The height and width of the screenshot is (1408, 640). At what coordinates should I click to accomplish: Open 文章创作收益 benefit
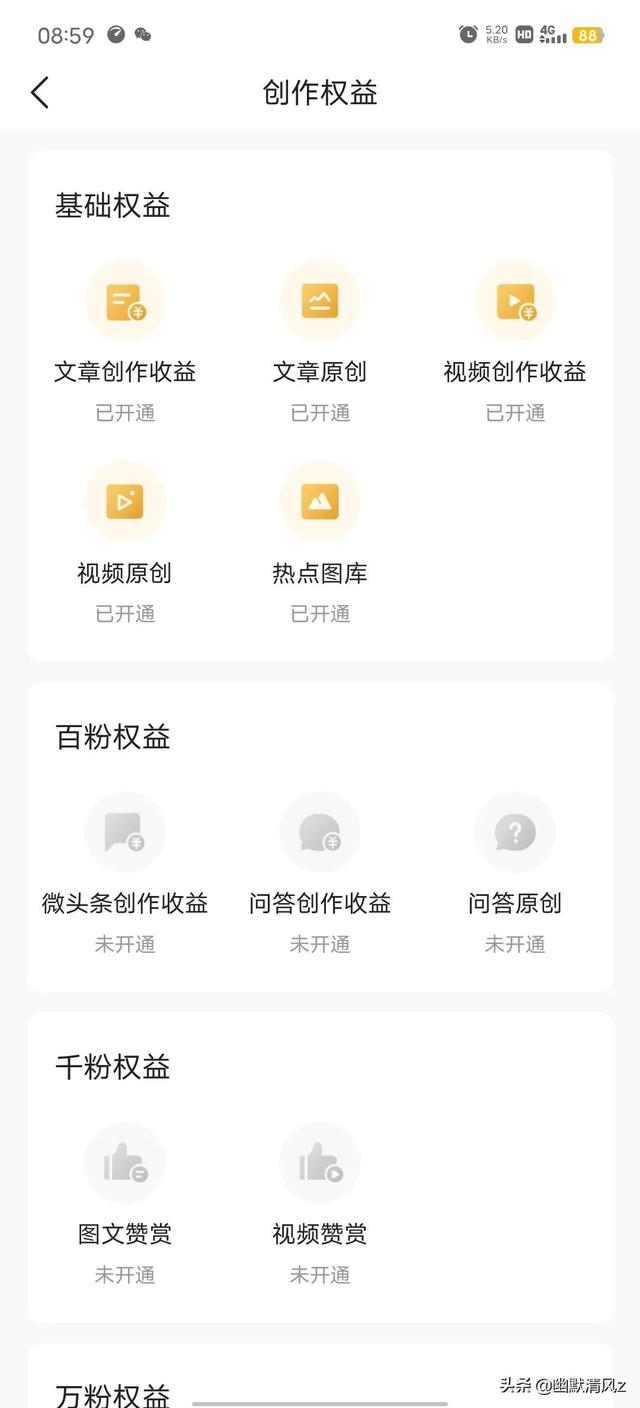click(125, 301)
